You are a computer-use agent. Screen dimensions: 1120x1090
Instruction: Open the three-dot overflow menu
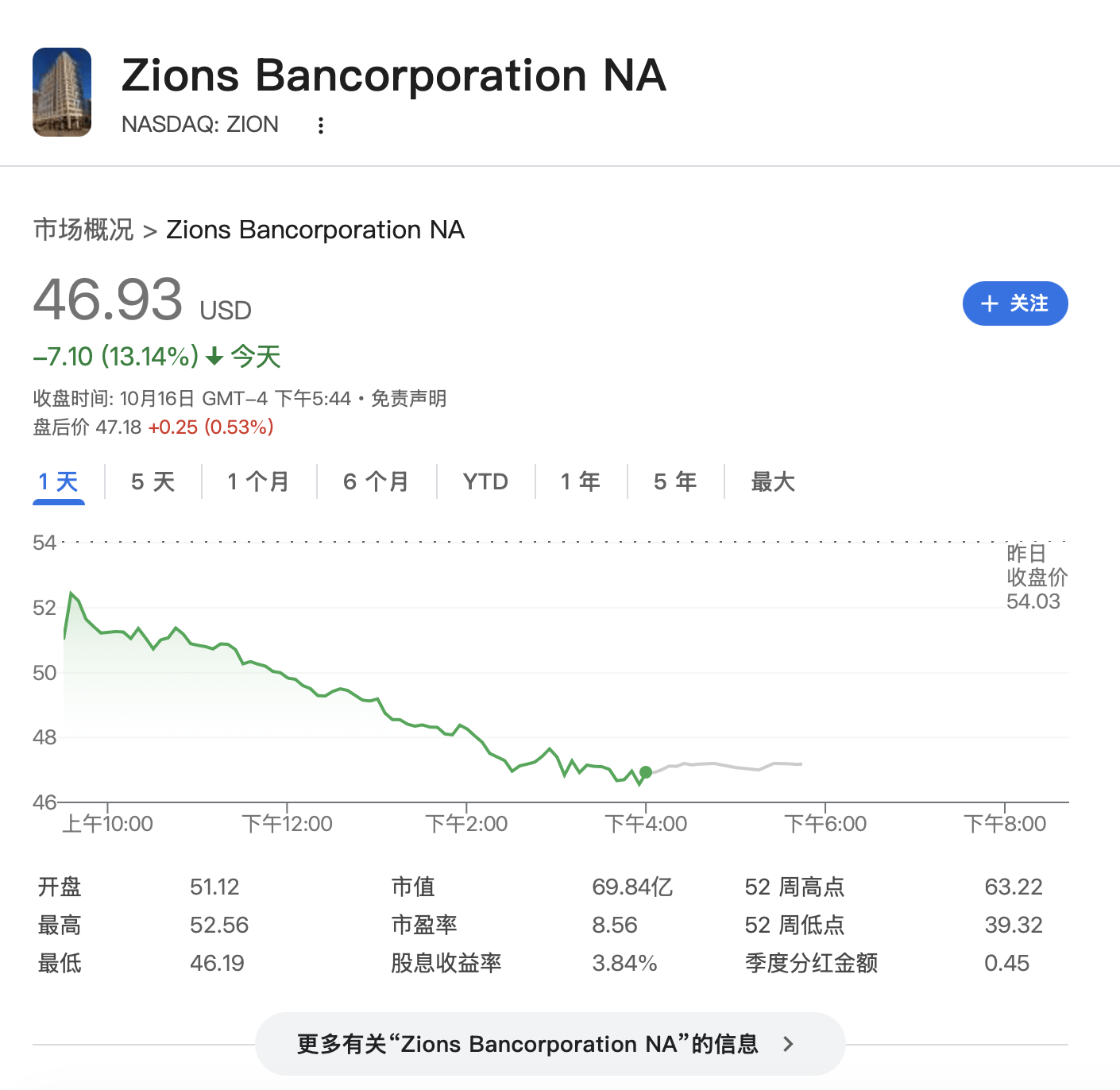coord(321,126)
